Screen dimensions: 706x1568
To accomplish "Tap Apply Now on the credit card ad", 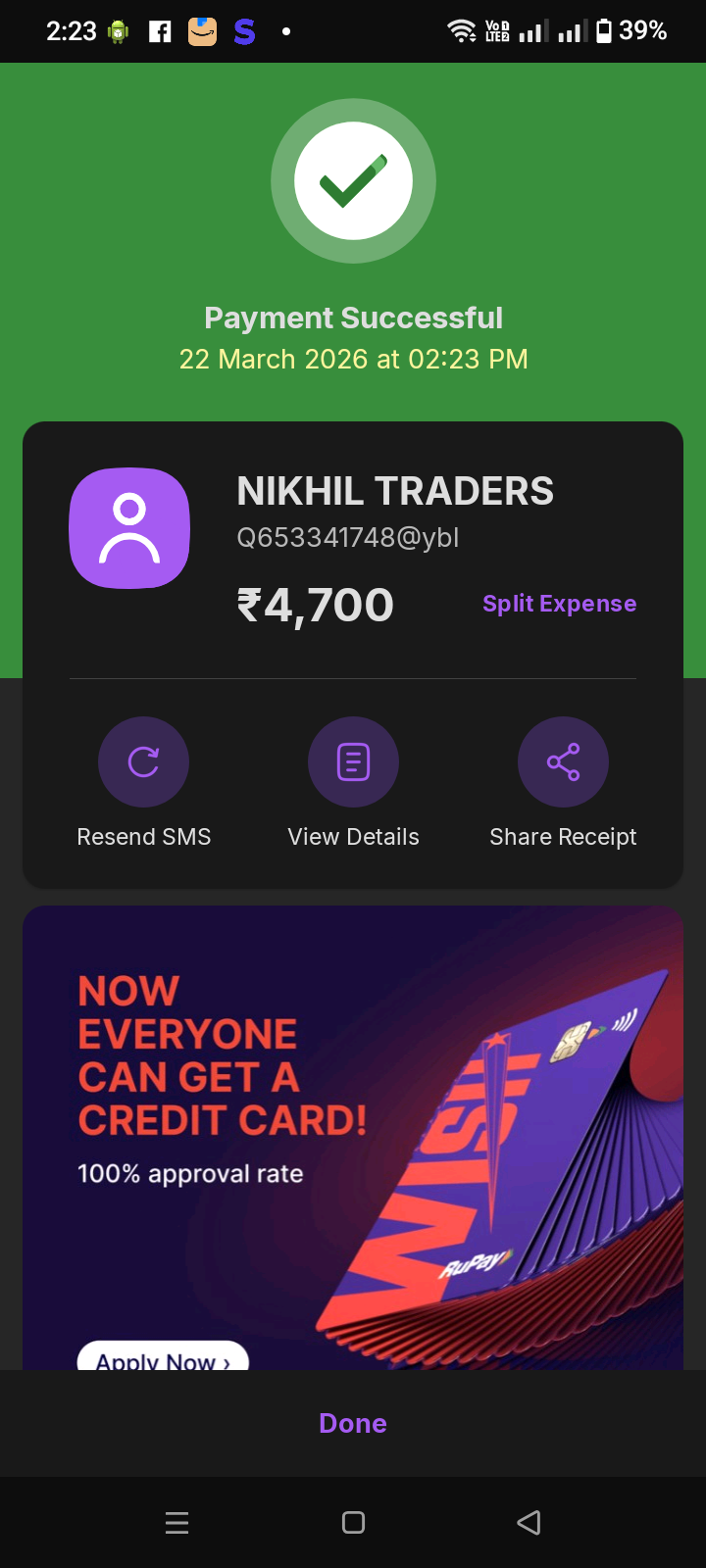I will coord(163,1357).
